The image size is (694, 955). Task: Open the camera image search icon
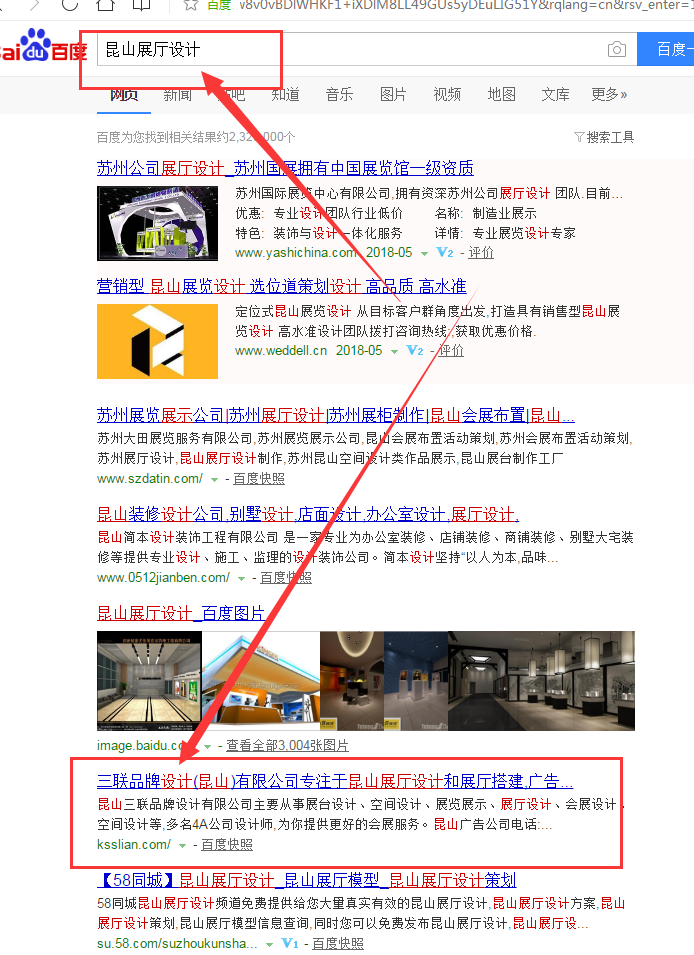[x=617, y=50]
